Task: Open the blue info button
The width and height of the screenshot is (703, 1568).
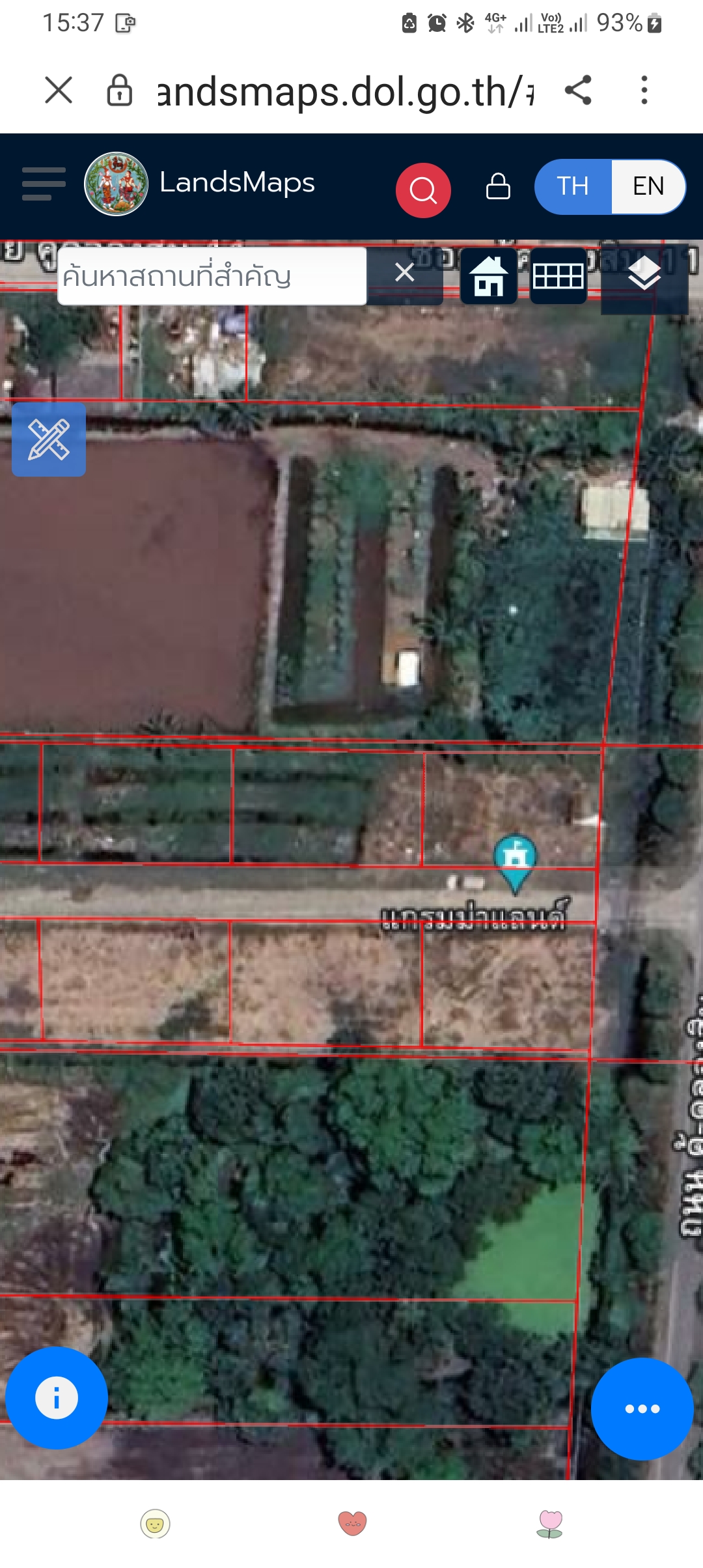Action: coord(57,1397)
